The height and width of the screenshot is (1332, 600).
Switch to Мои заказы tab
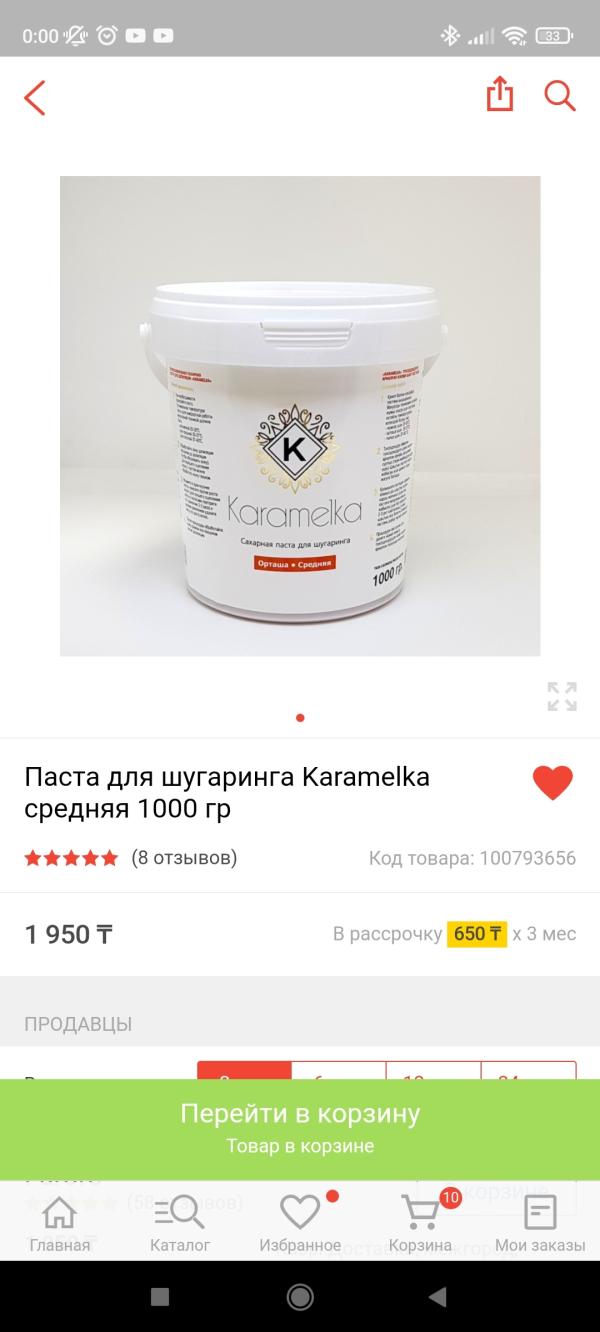pyautogui.click(x=540, y=1224)
